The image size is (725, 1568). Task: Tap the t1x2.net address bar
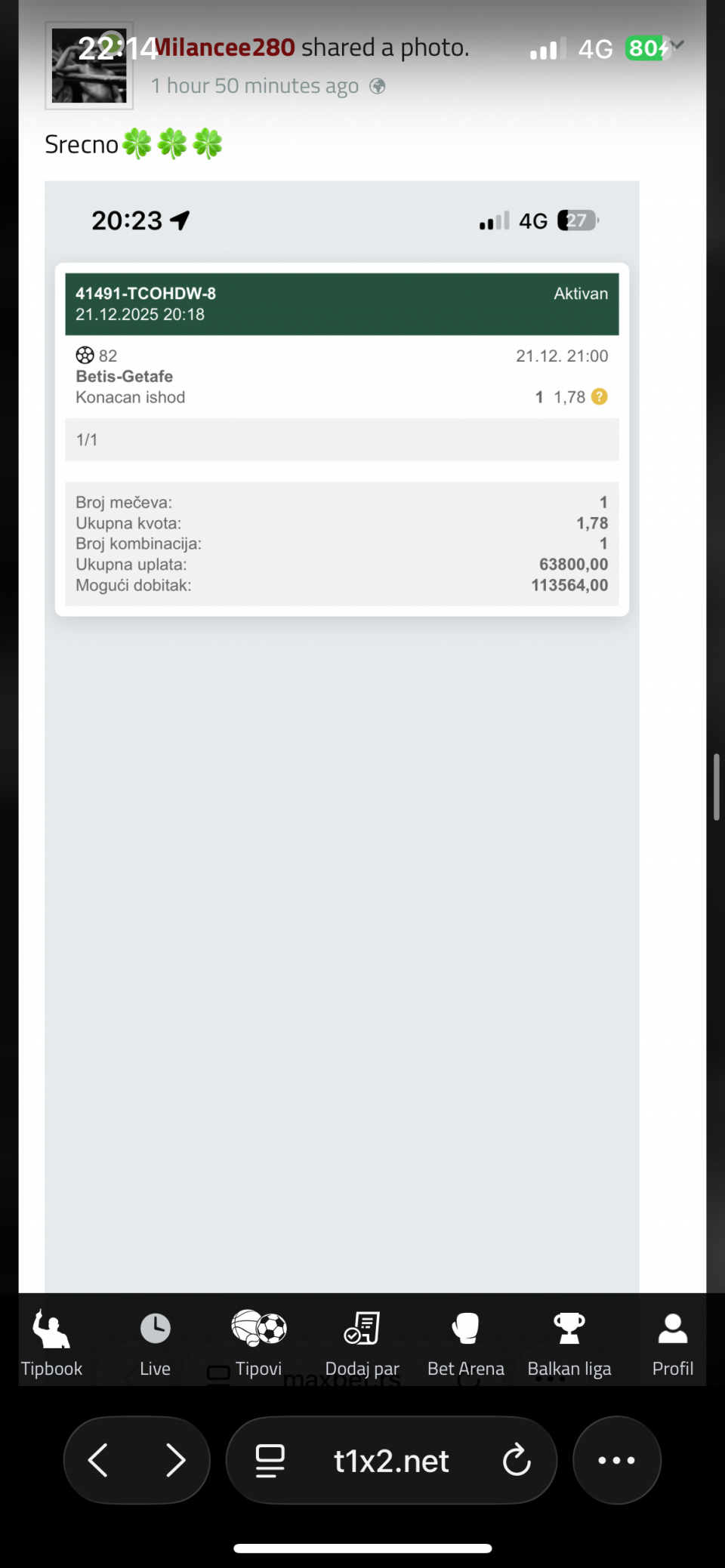(391, 1461)
